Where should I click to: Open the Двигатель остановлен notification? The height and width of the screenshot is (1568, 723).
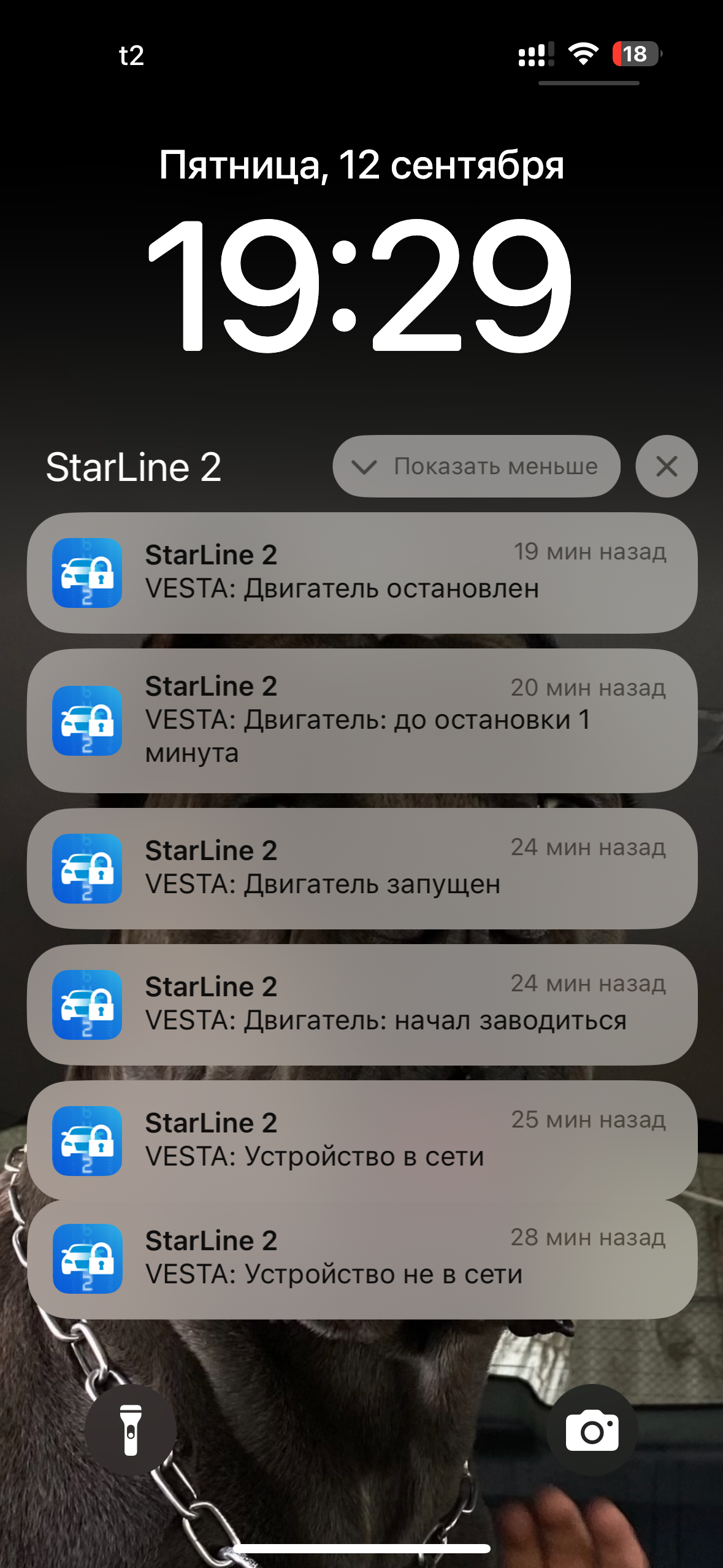pos(362,572)
